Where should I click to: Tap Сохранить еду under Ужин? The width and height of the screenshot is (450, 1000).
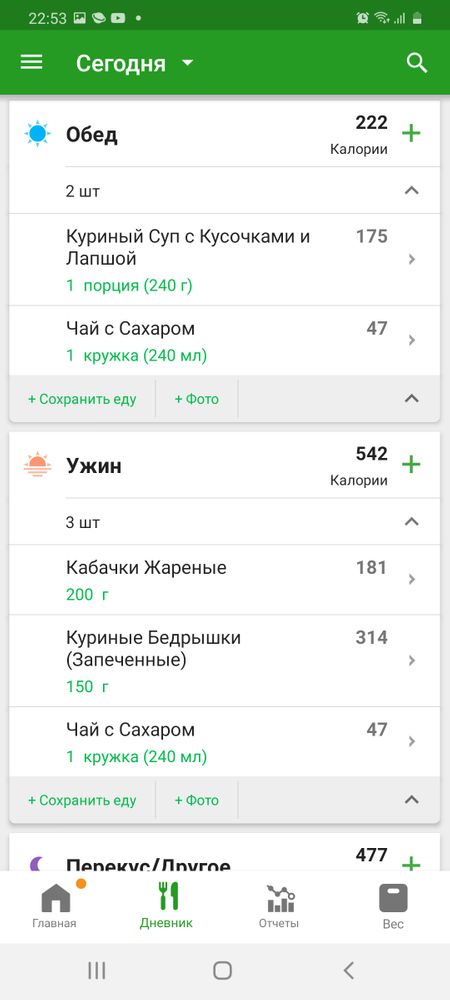[82, 800]
